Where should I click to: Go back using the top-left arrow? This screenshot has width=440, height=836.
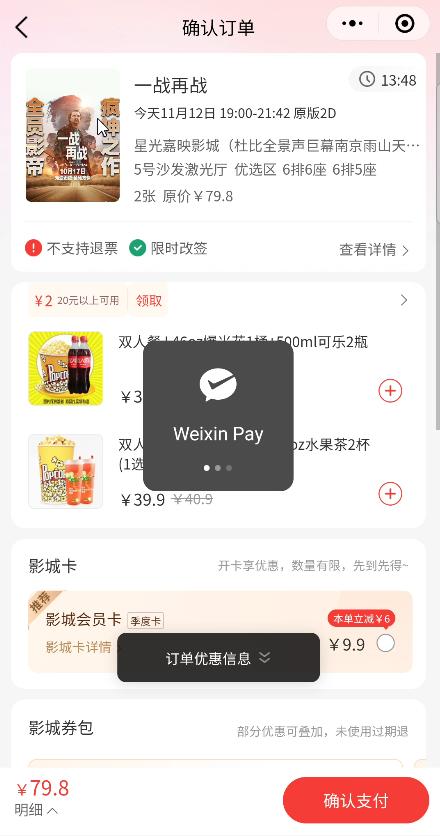21,27
